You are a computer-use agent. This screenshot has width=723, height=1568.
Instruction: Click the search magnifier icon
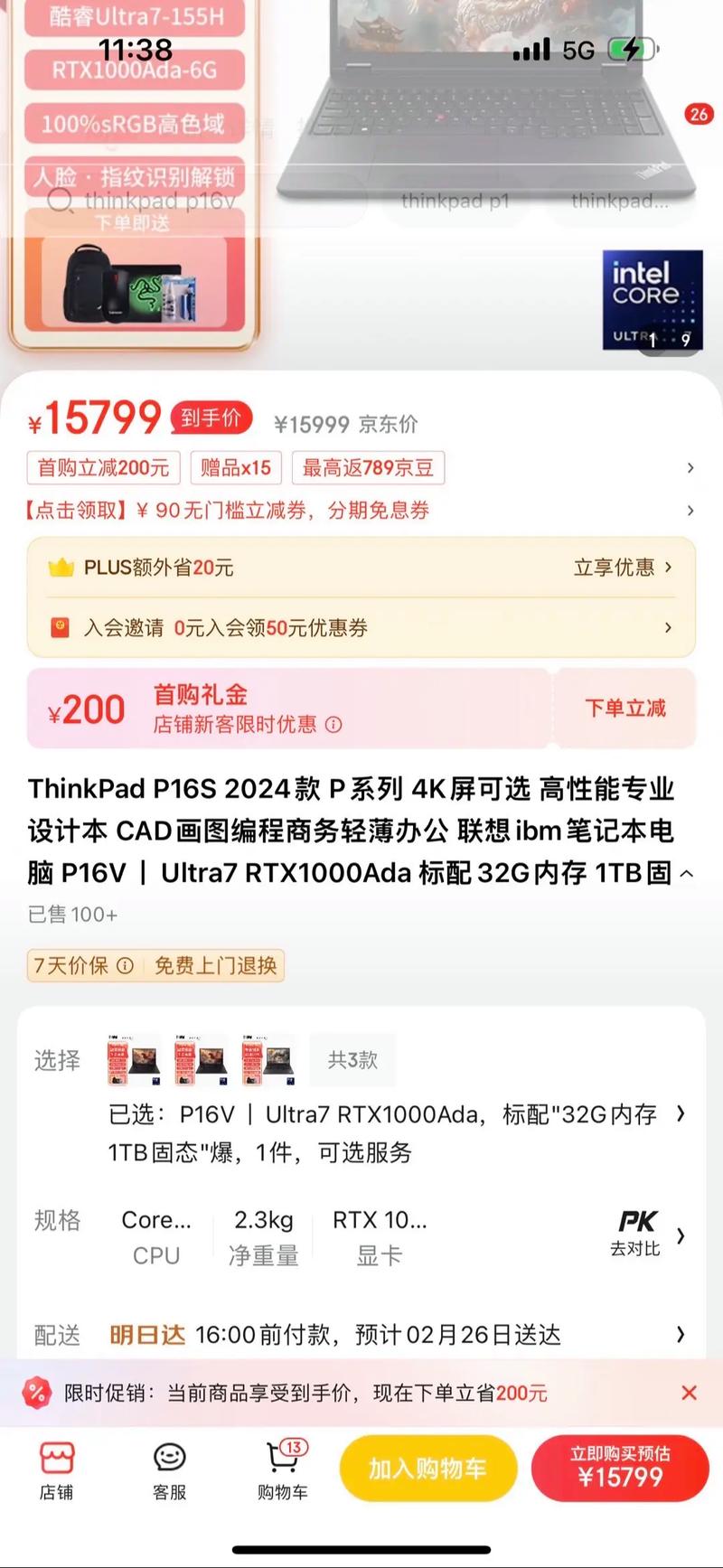click(x=61, y=201)
